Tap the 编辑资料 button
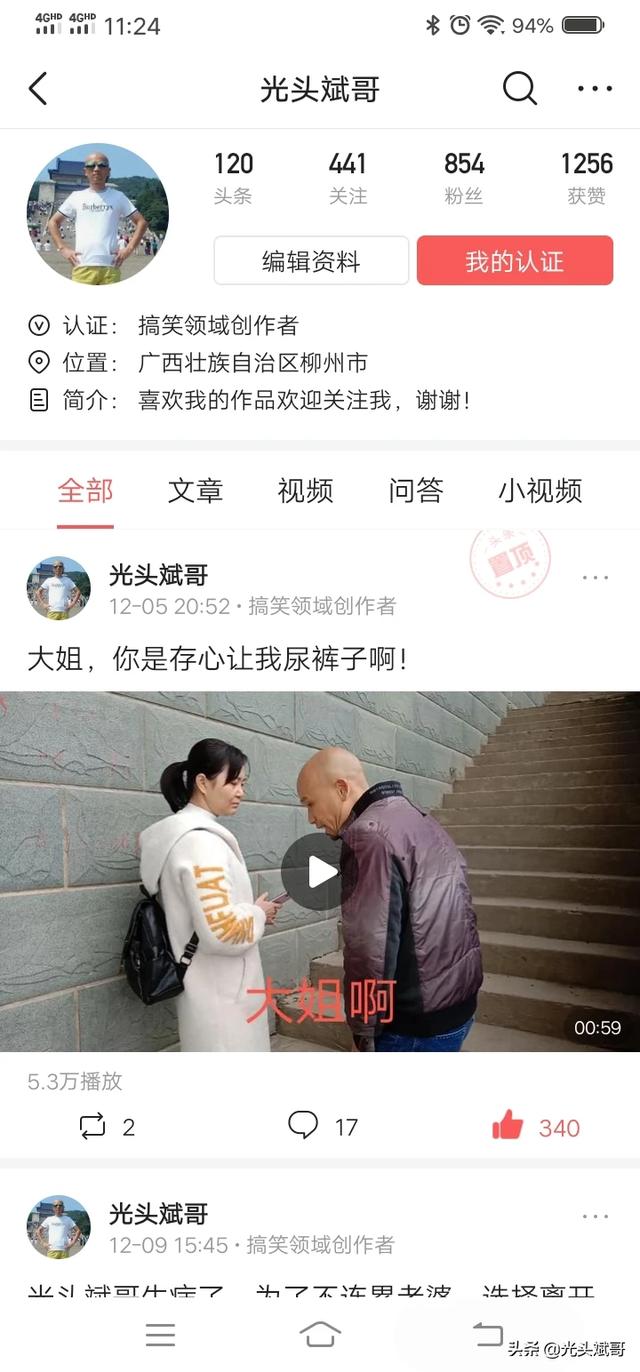The image size is (640, 1372). [x=311, y=261]
